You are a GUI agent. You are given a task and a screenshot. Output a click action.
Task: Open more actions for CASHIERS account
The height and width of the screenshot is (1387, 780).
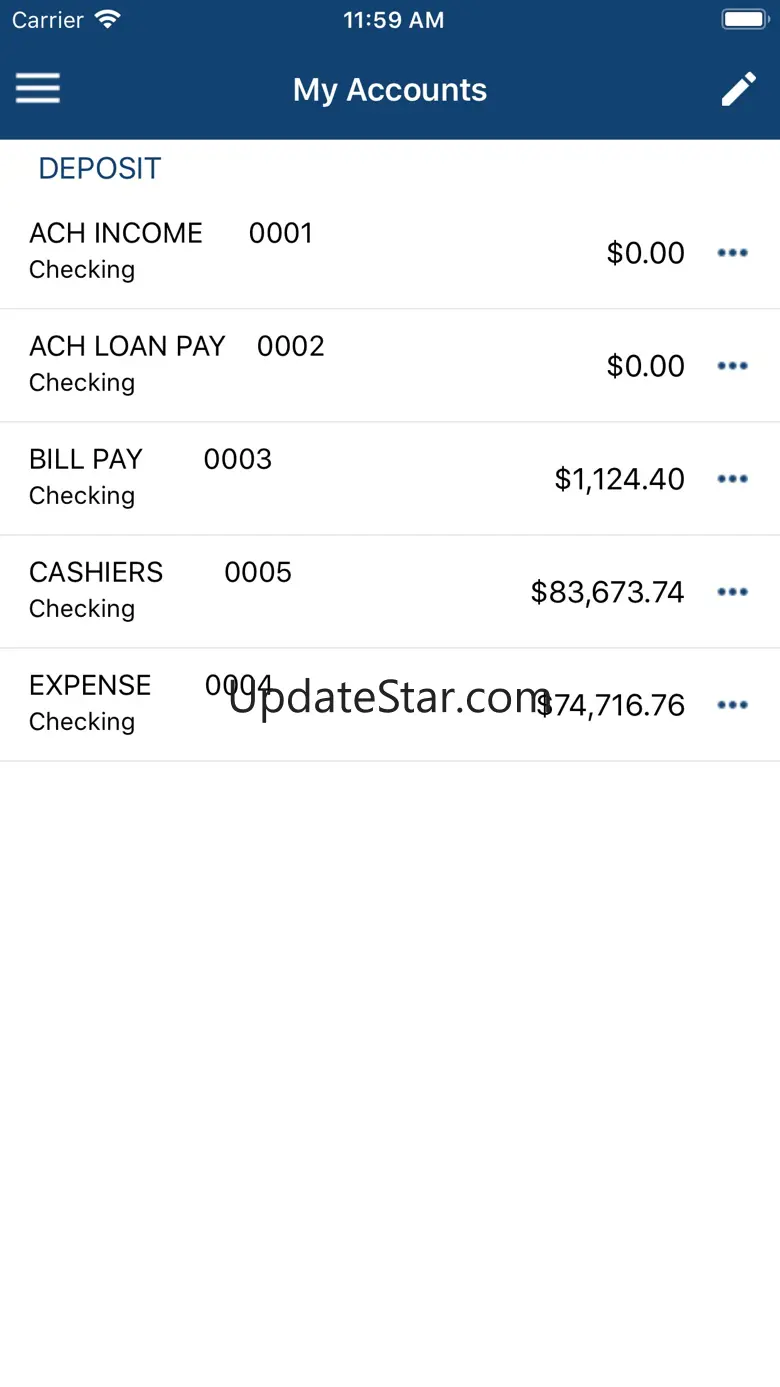[732, 592]
